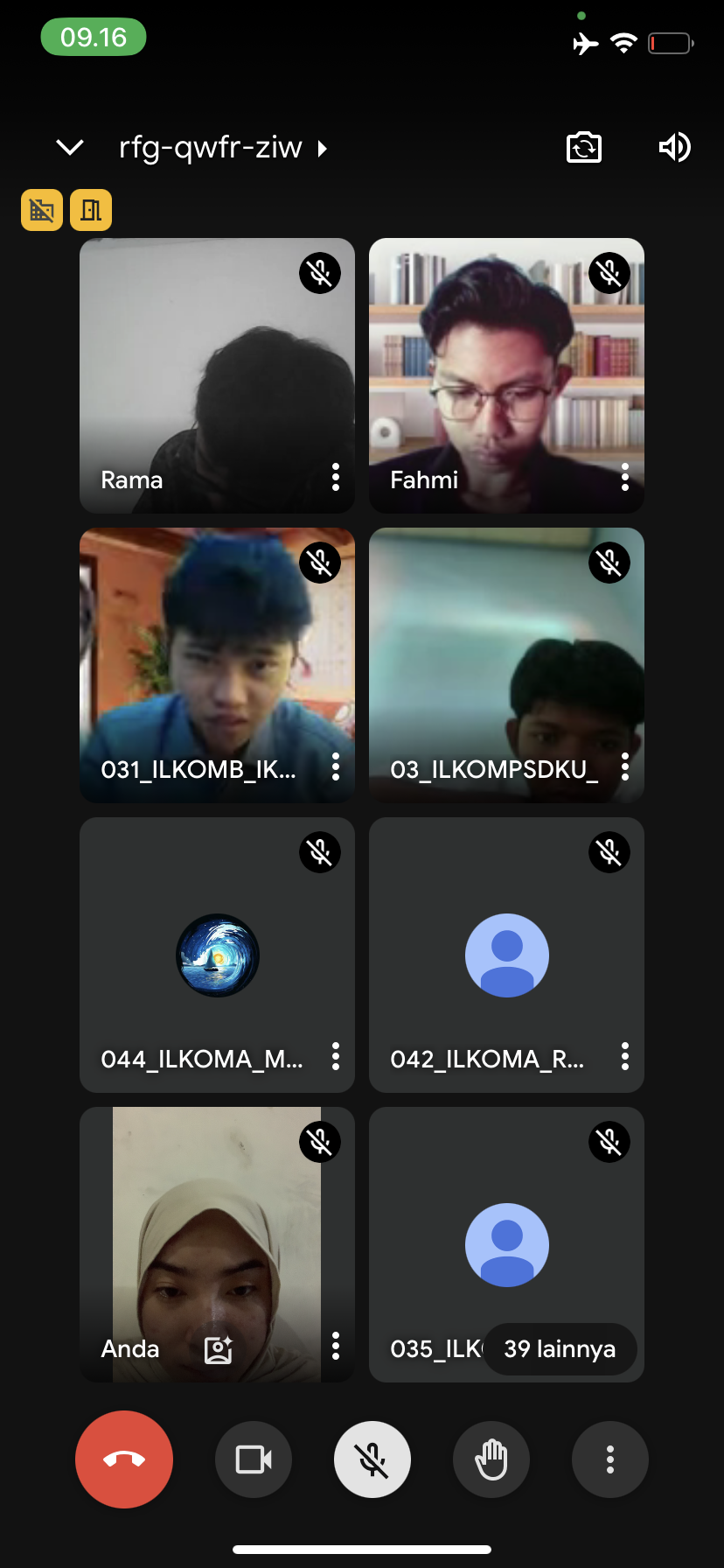Minimize the call with the down chevron
The height and width of the screenshot is (1568, 724).
(x=70, y=147)
